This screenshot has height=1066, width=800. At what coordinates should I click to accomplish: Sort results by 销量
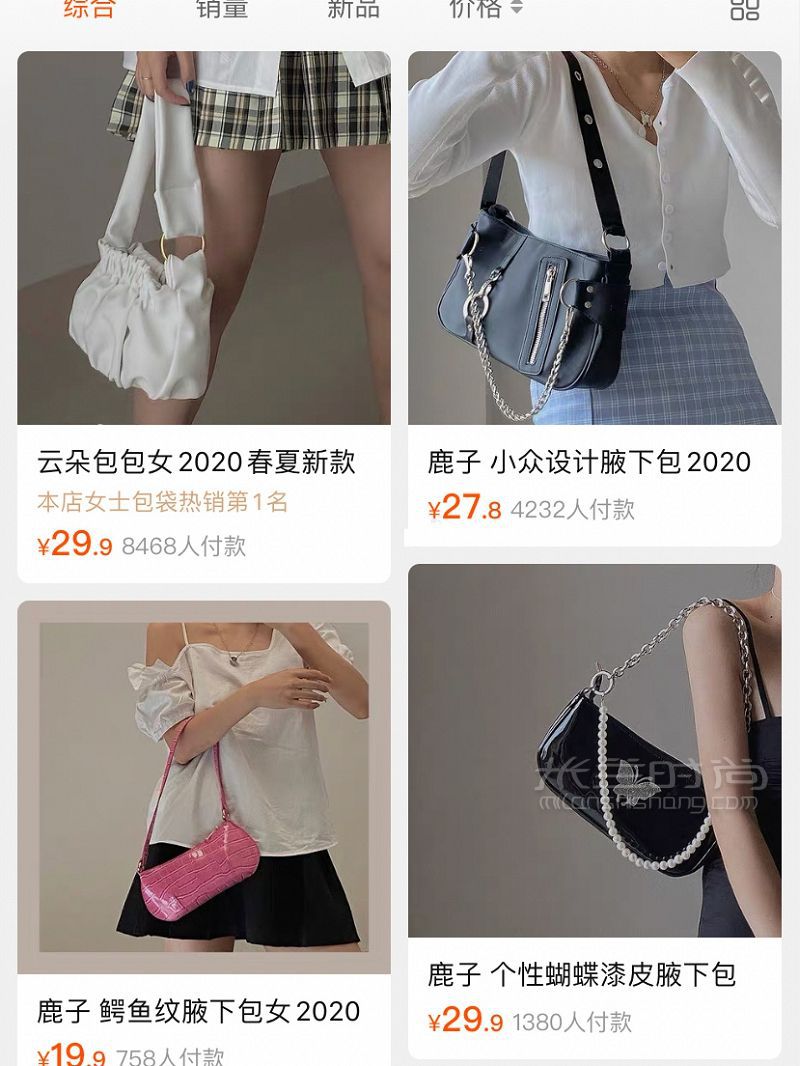click(x=222, y=9)
